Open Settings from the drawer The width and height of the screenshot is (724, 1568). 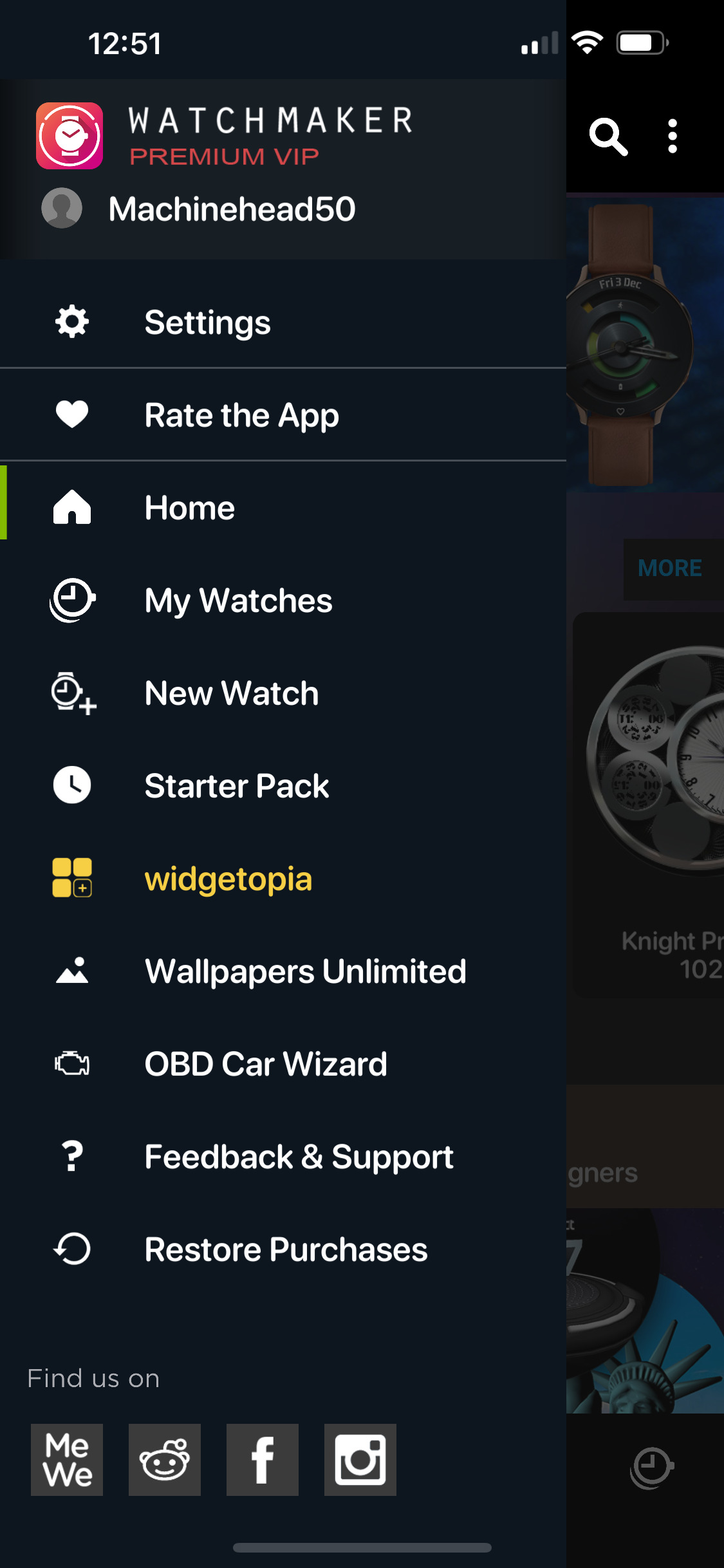(207, 322)
